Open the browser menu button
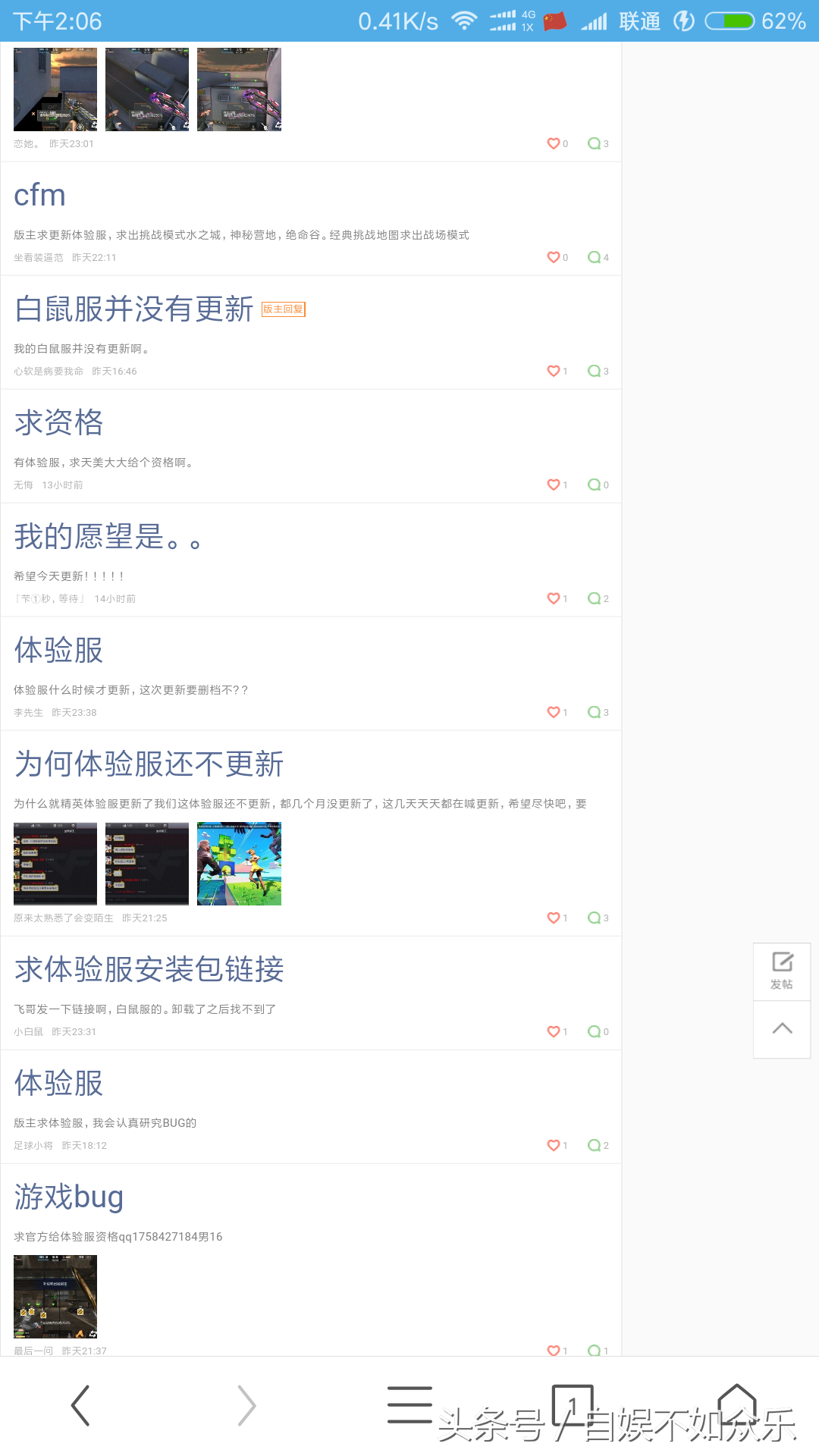 click(x=409, y=1405)
